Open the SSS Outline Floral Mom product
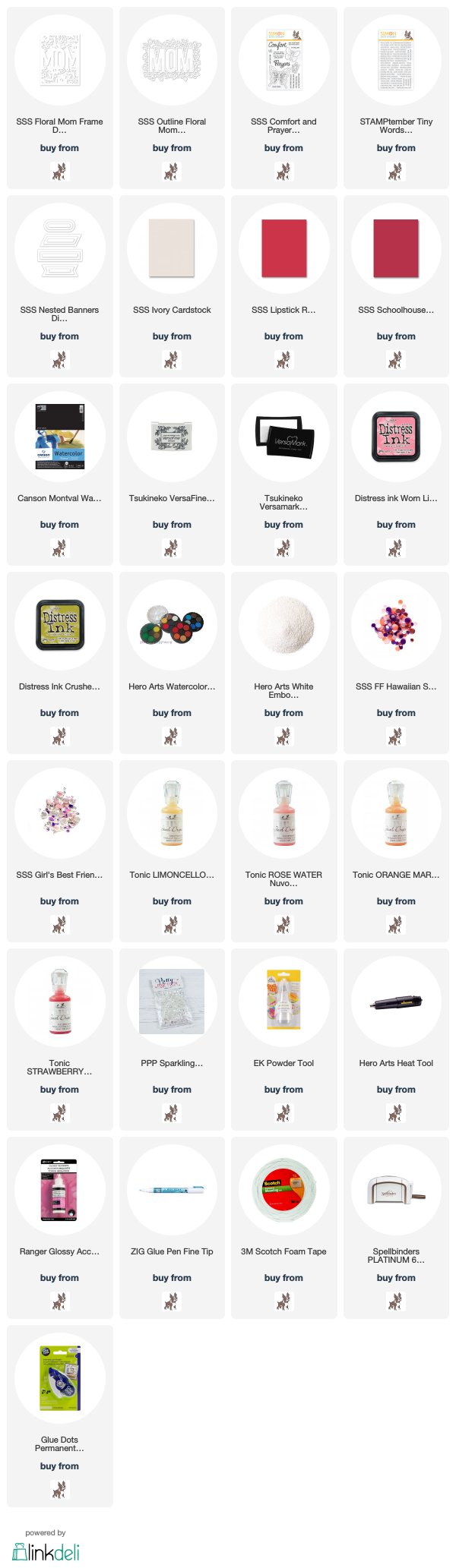This screenshot has width=456, height=1568. [x=172, y=61]
